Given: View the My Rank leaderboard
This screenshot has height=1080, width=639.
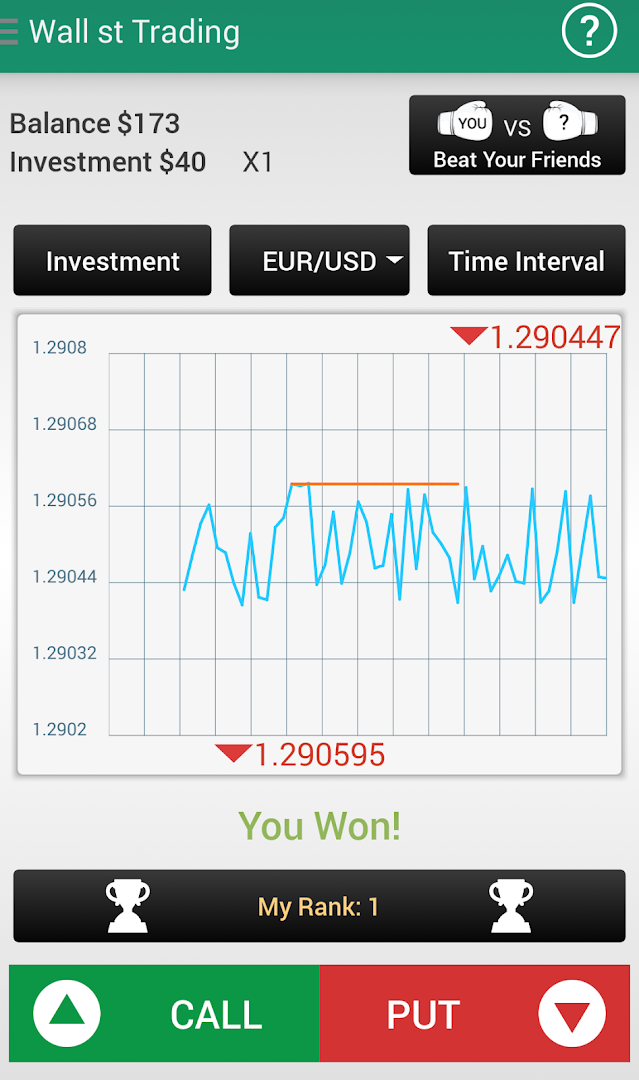Looking at the screenshot, I should click(319, 906).
